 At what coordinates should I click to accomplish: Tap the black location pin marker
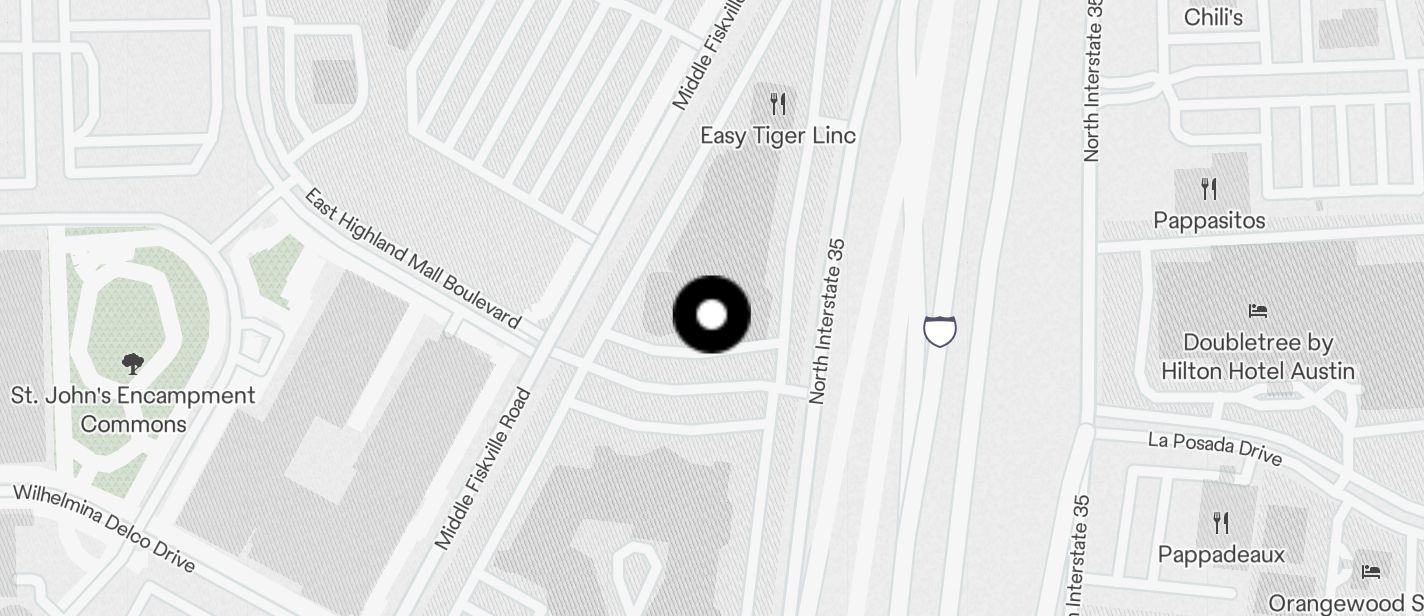[x=711, y=315]
